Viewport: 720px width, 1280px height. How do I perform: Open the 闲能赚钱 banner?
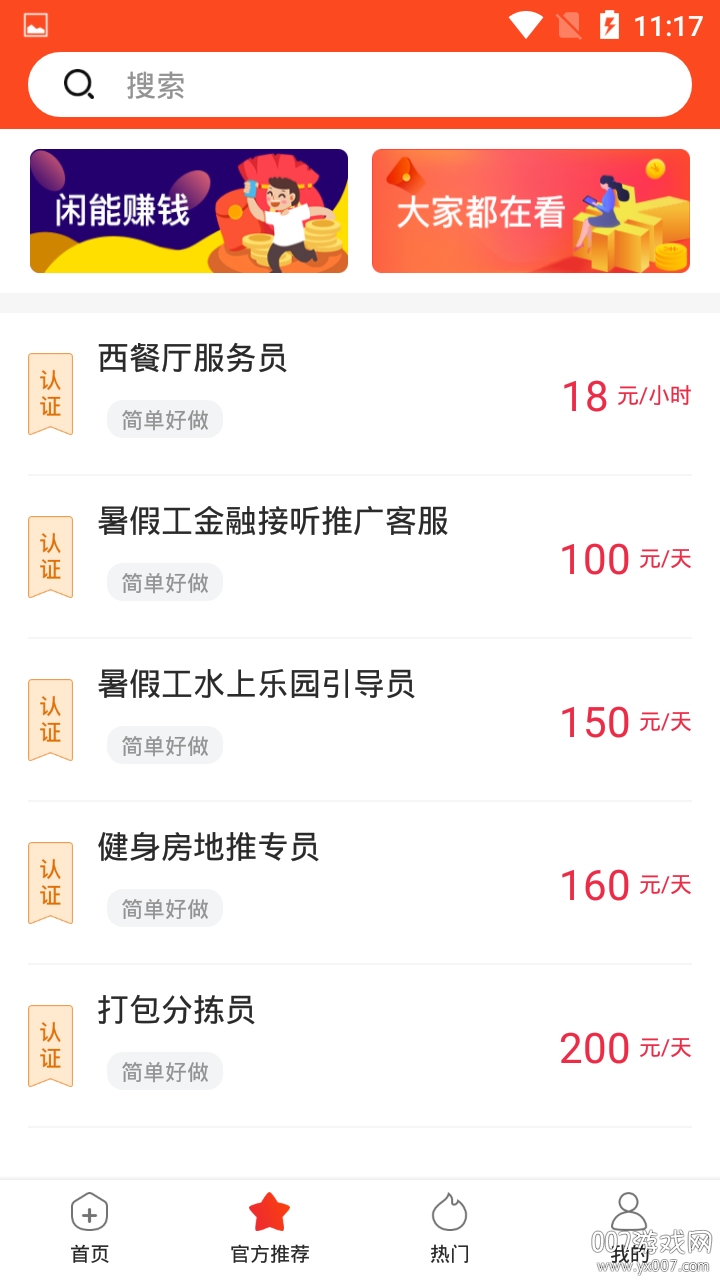[189, 211]
